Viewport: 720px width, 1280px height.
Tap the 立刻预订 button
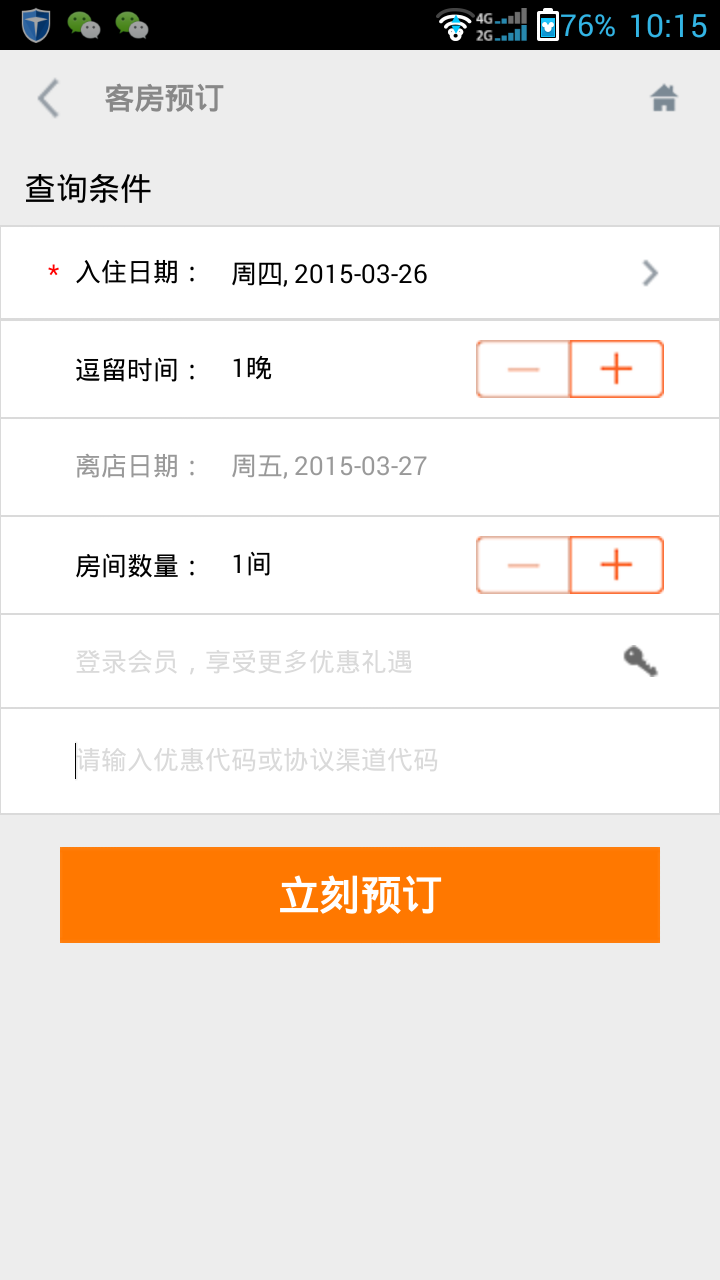[360, 895]
